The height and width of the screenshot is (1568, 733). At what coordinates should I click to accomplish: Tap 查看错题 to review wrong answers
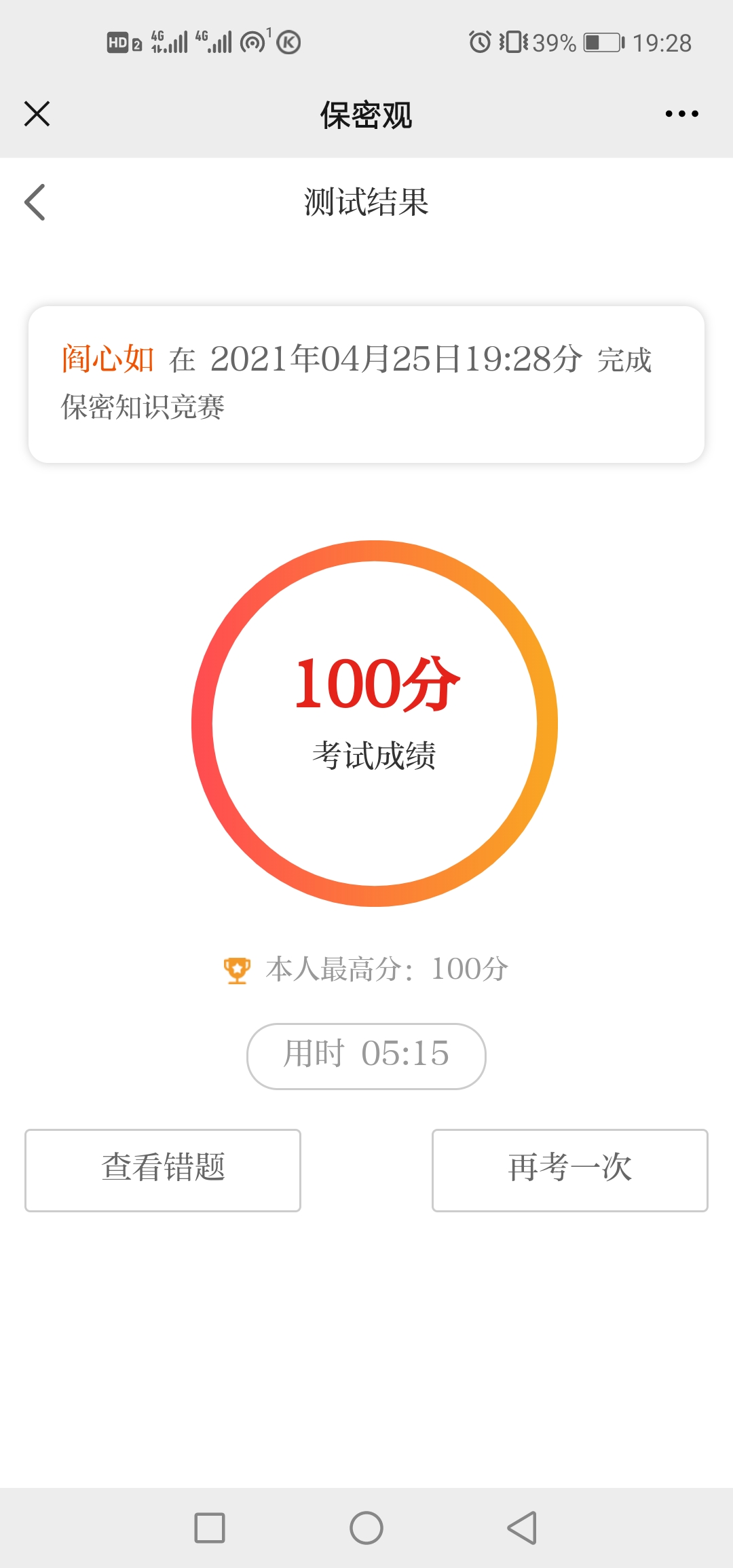pyautogui.click(x=163, y=1170)
